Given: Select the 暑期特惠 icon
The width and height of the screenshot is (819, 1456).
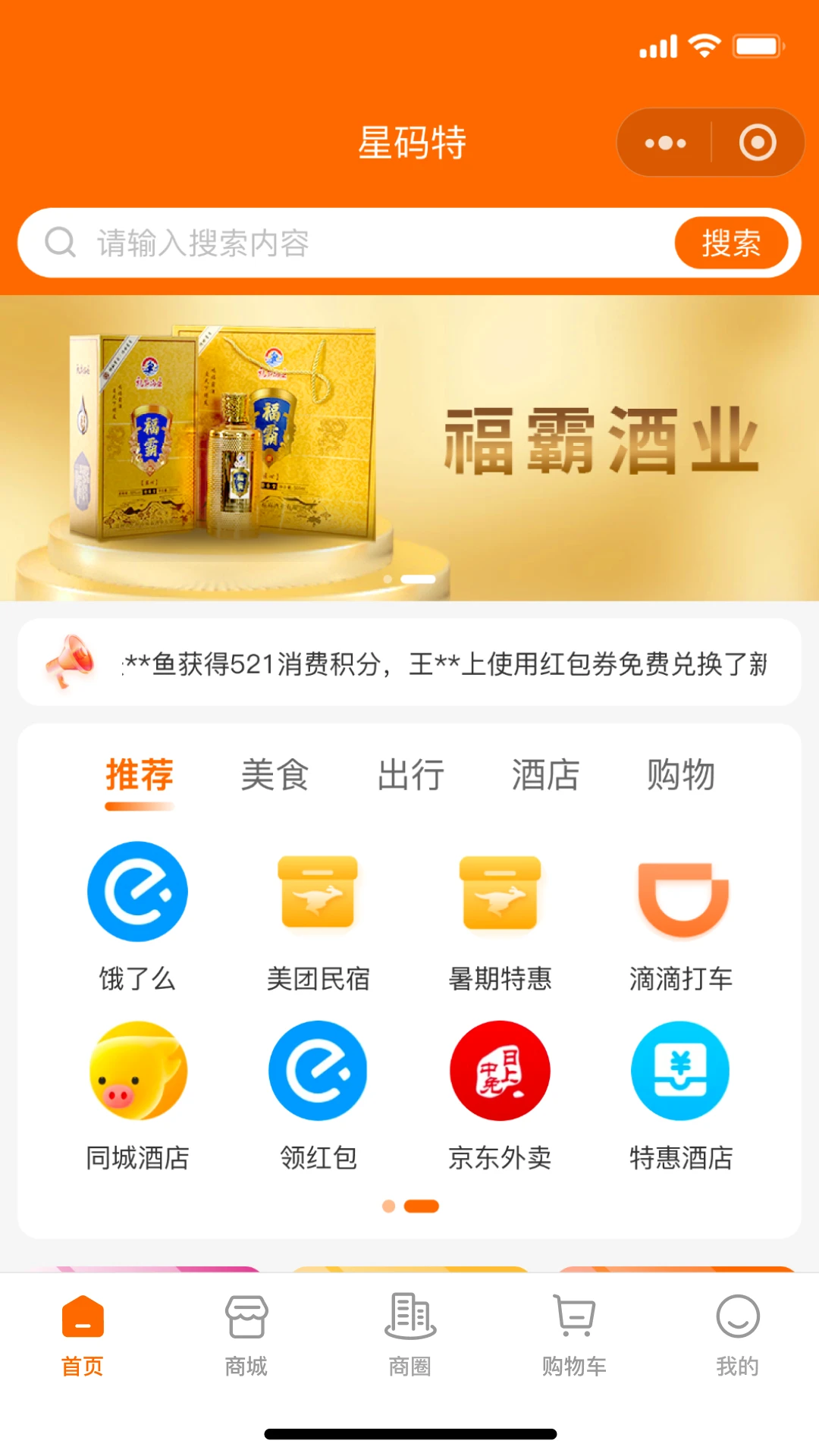Looking at the screenshot, I should (x=500, y=918).
